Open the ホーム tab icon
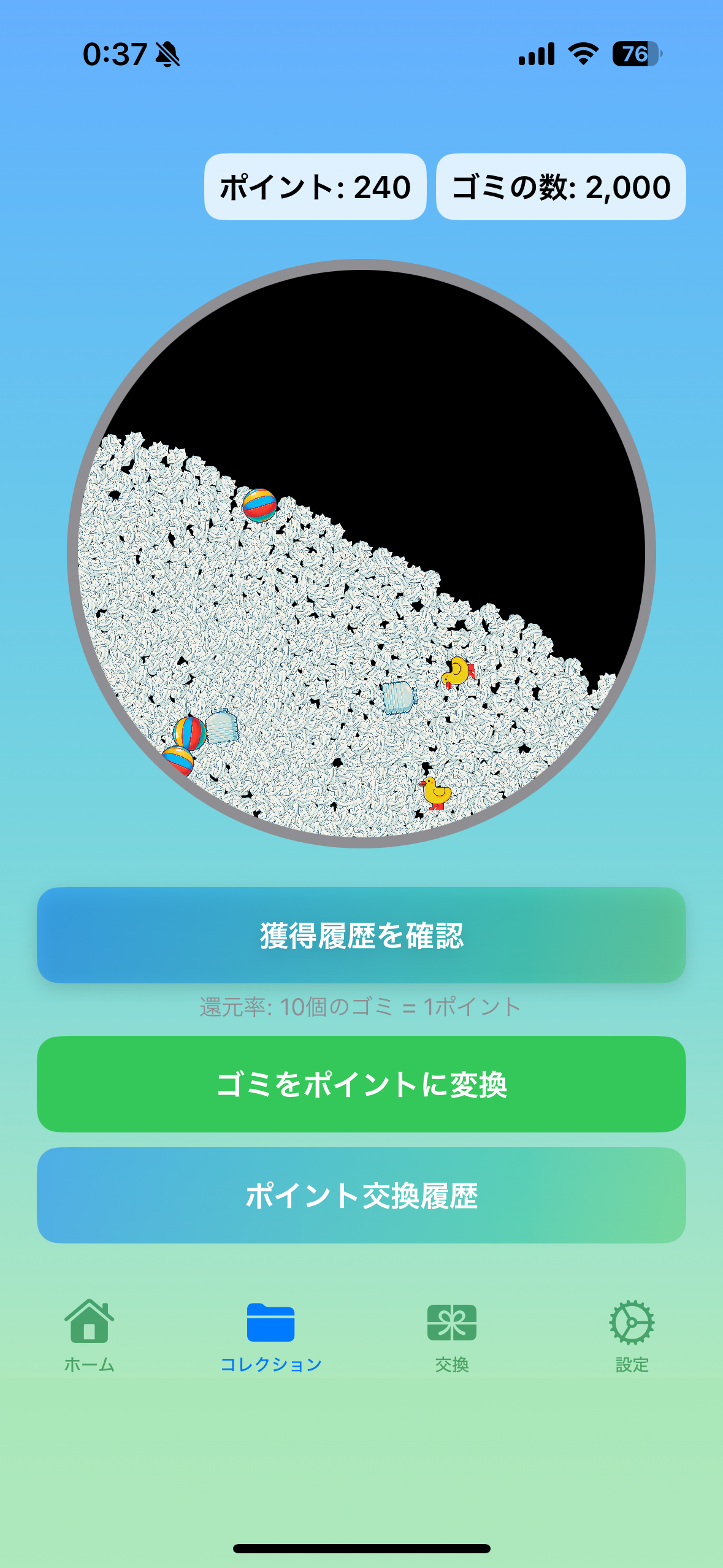The image size is (723, 1568). point(90,1325)
